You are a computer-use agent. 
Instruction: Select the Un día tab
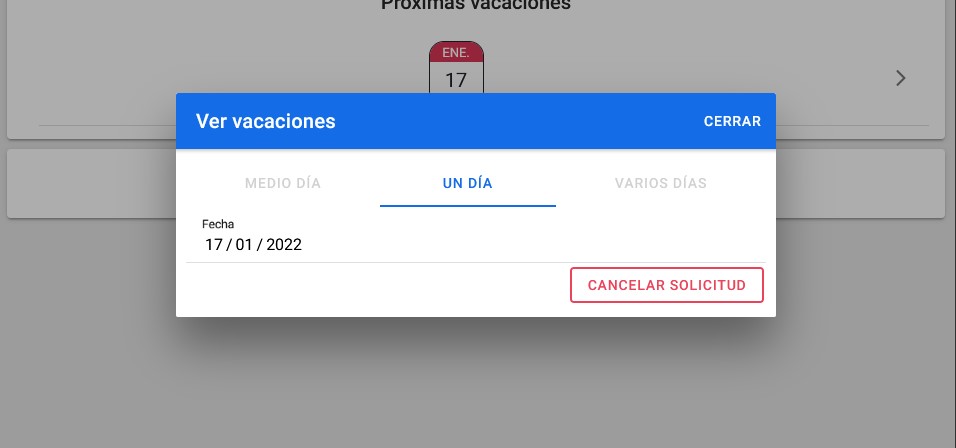click(467, 183)
